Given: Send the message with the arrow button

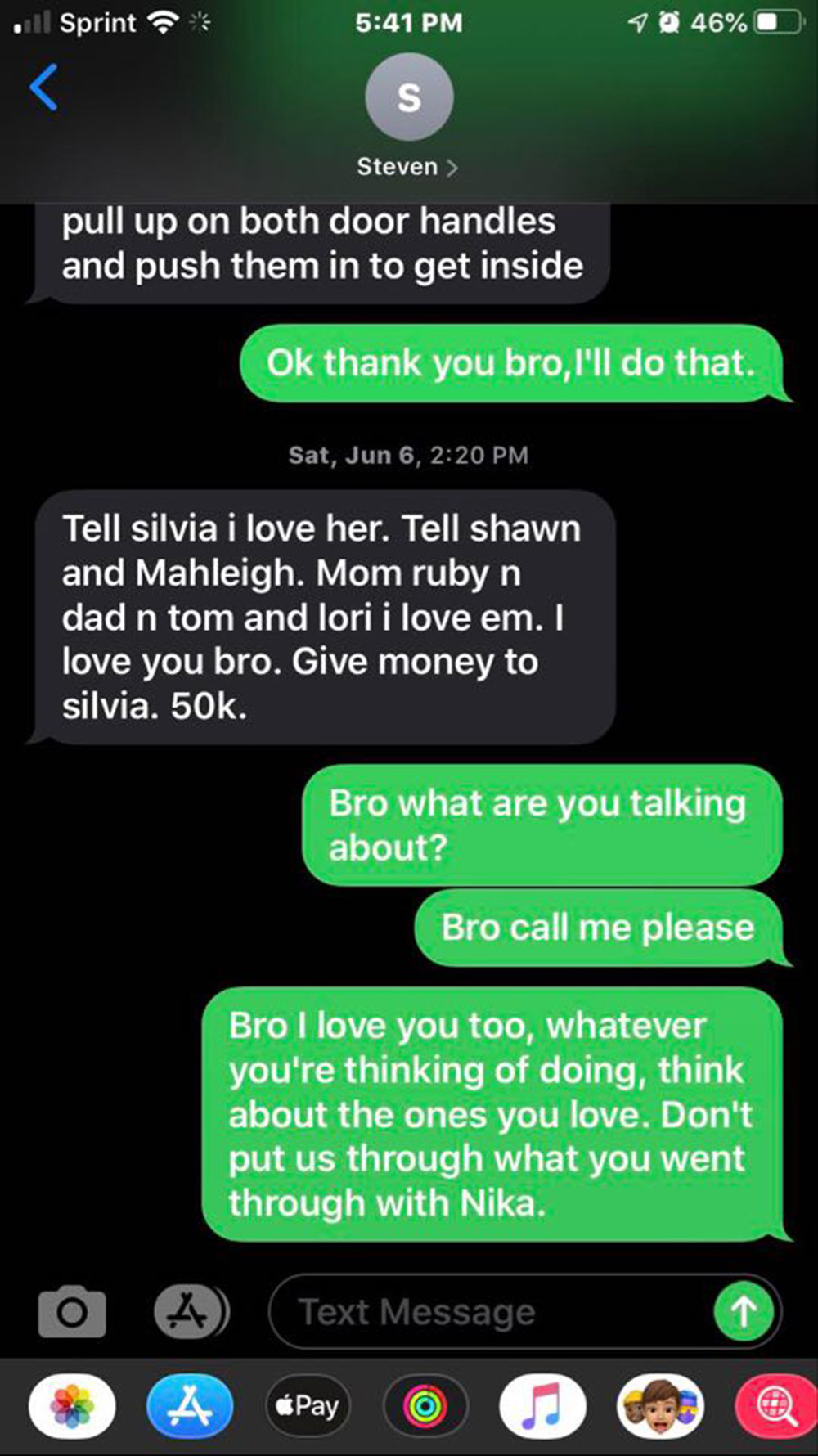Looking at the screenshot, I should [x=743, y=1312].
